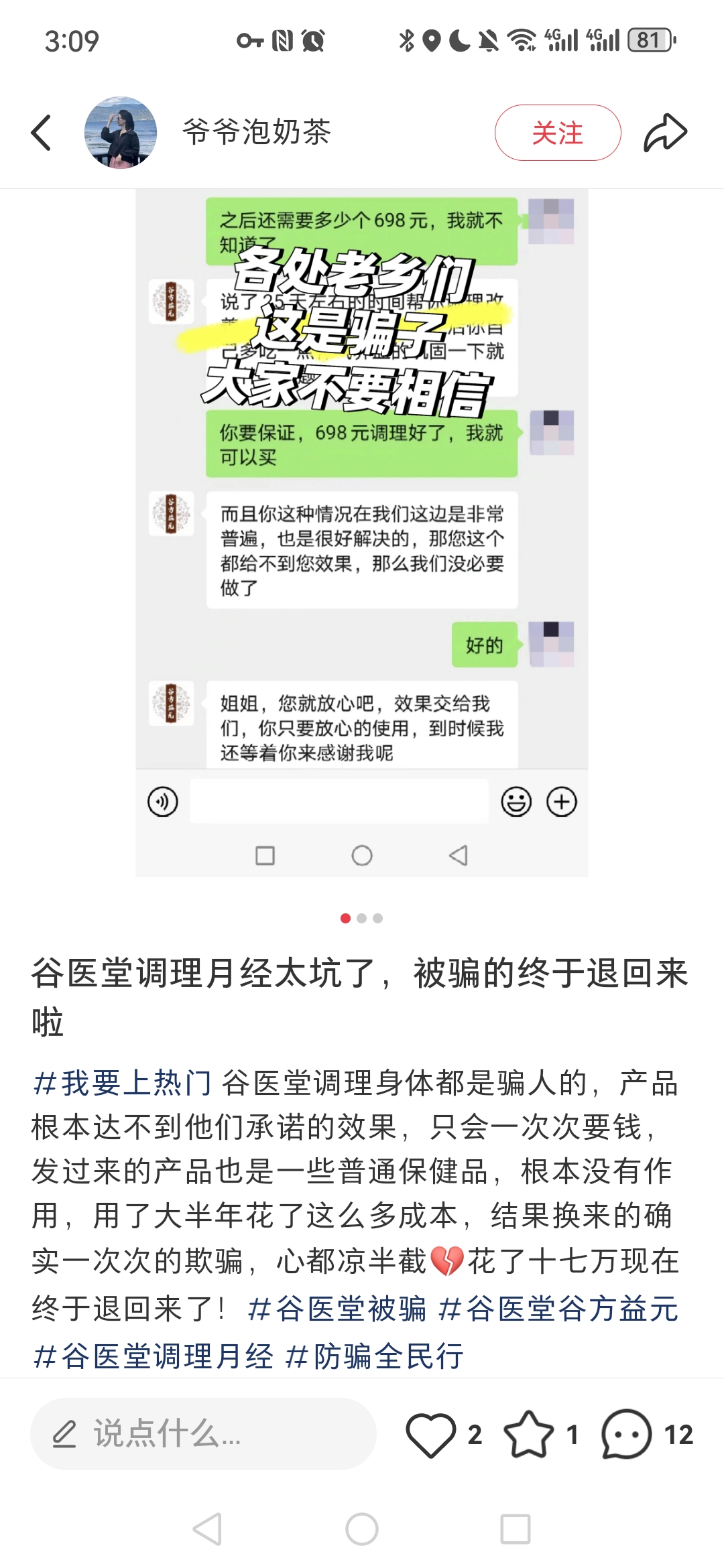Save post with the star icon

(x=528, y=1435)
